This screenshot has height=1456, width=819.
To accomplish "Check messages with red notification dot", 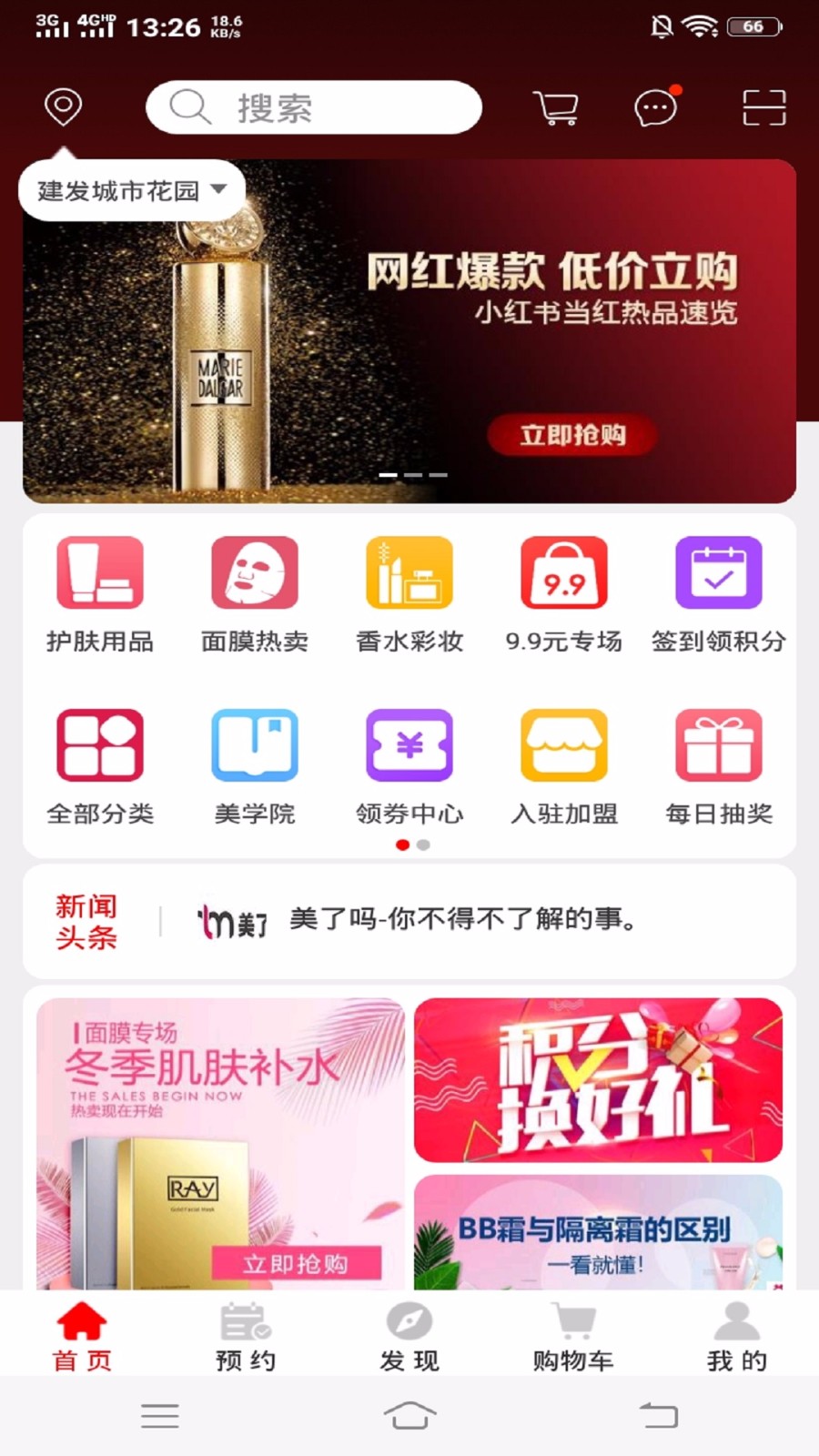I will pyautogui.click(x=654, y=106).
